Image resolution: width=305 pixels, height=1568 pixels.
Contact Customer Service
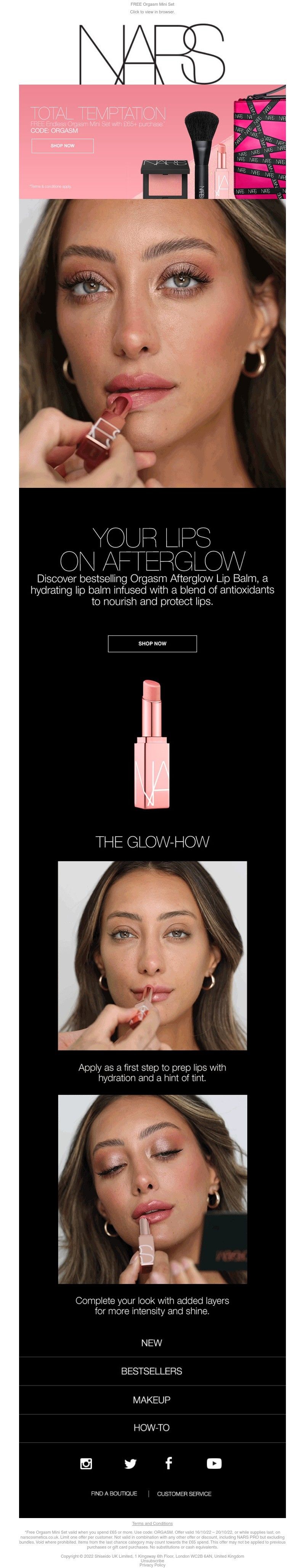coord(185,1493)
